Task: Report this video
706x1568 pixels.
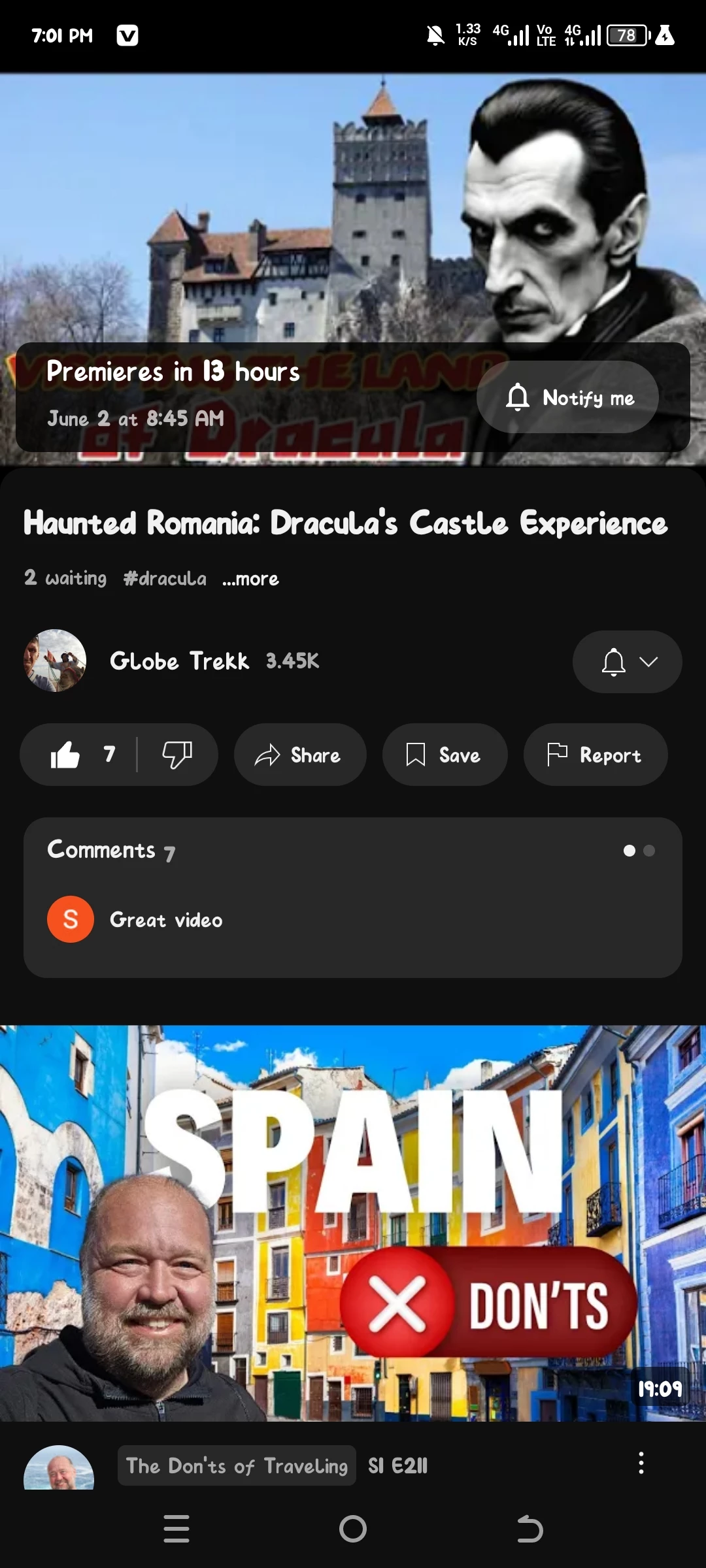Action: (x=596, y=755)
